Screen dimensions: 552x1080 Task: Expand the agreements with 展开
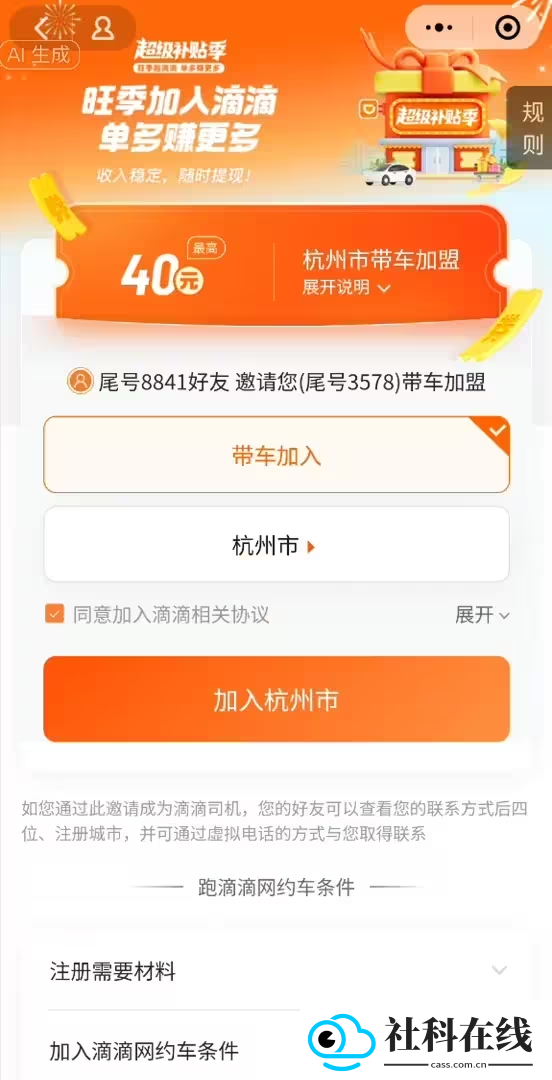point(482,615)
